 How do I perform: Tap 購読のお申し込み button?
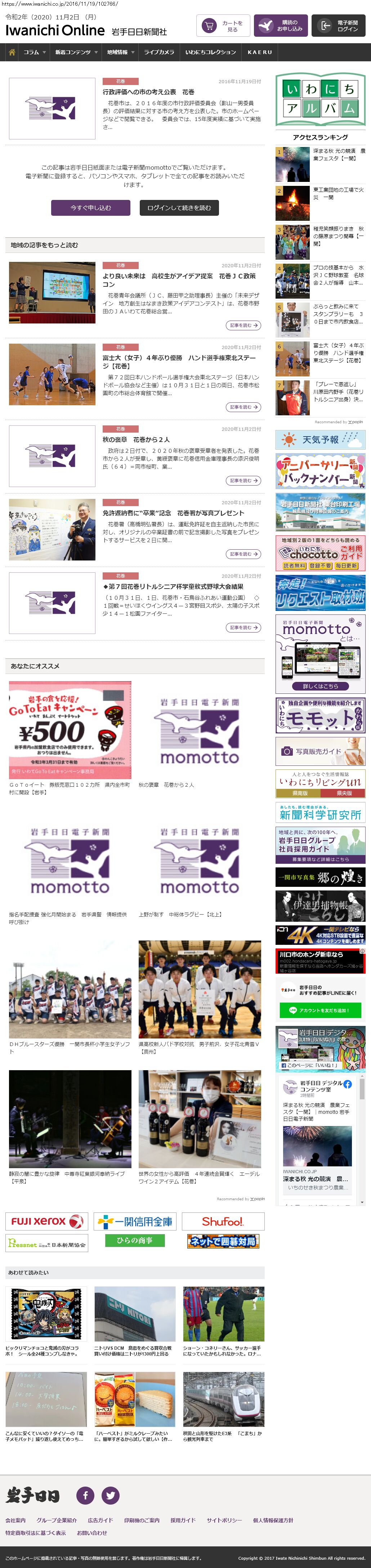pos(280,26)
